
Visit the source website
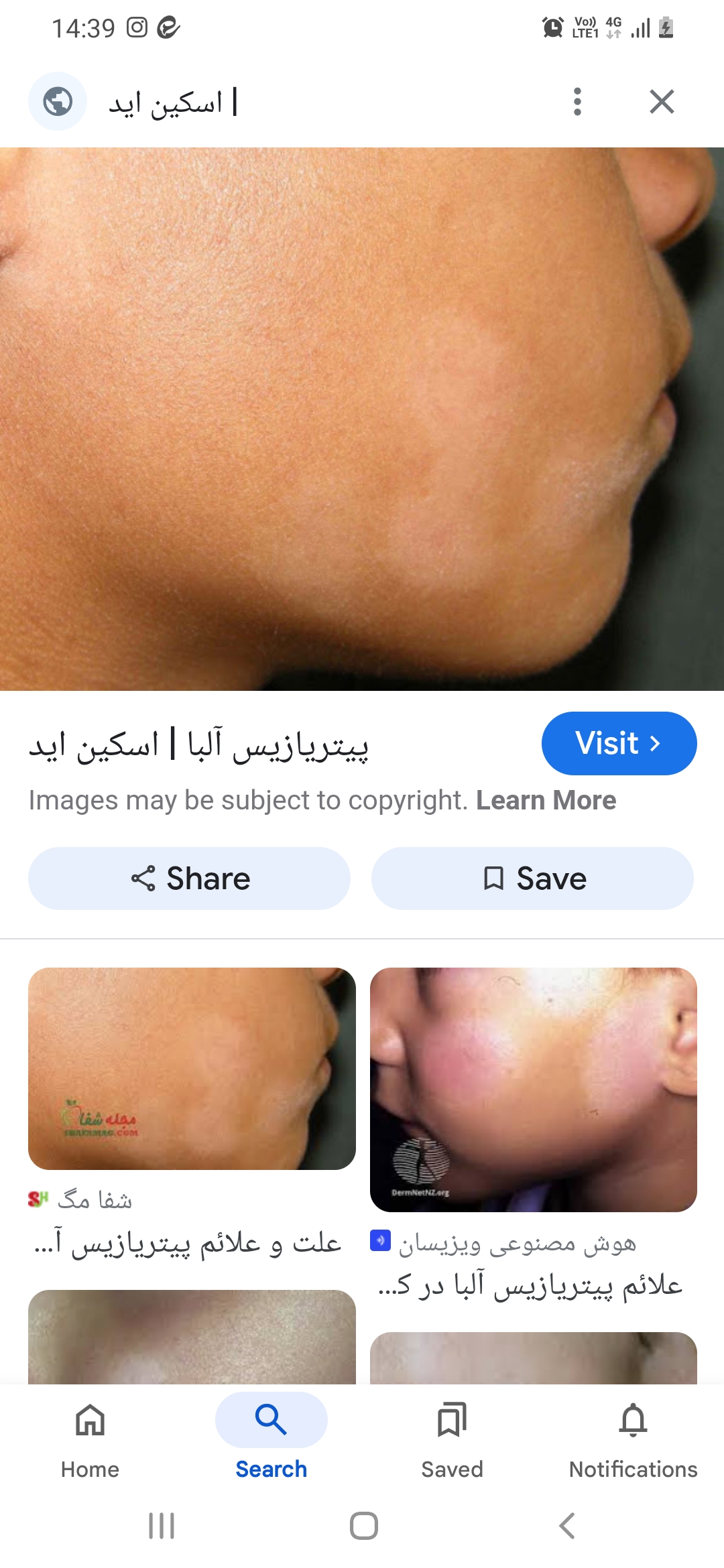pyautogui.click(x=618, y=743)
